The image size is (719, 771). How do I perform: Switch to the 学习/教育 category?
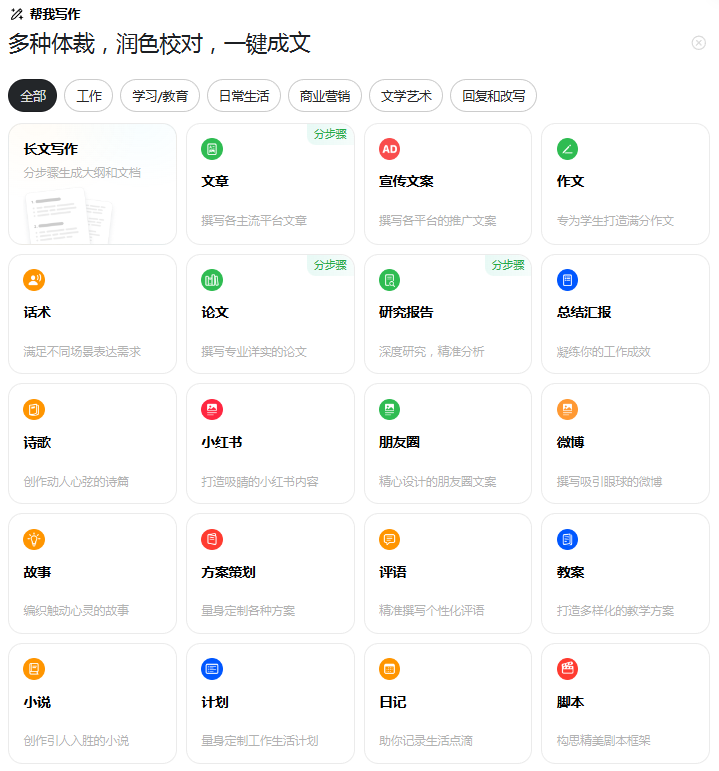(160, 96)
